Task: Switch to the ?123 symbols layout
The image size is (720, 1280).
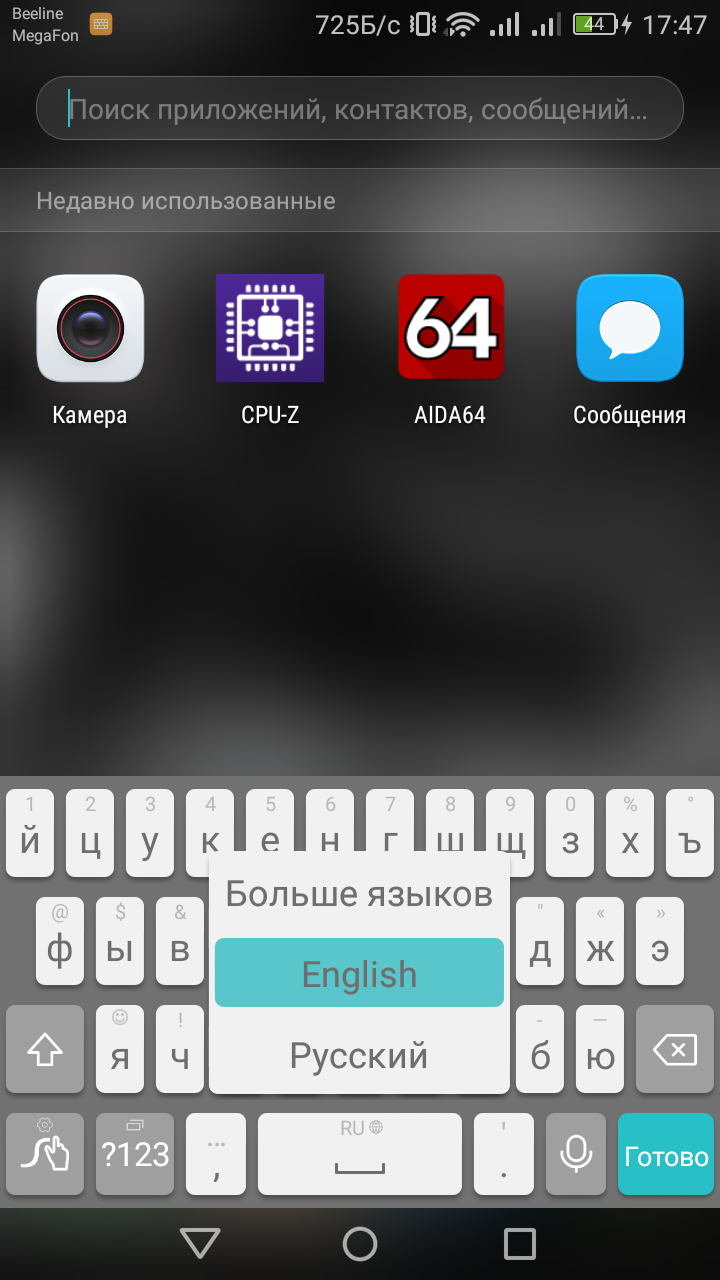Action: click(x=135, y=1155)
